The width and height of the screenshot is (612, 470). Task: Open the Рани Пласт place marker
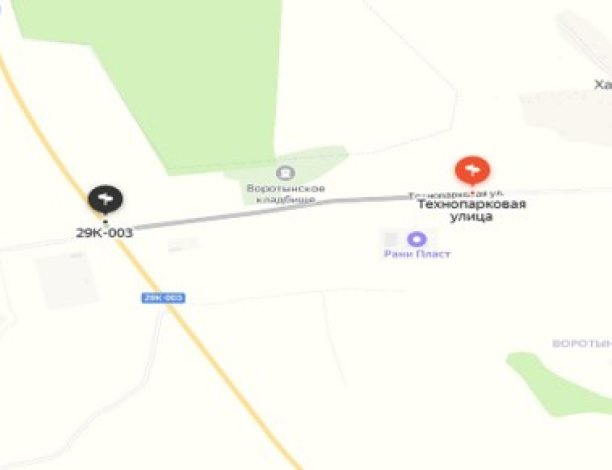[416, 239]
